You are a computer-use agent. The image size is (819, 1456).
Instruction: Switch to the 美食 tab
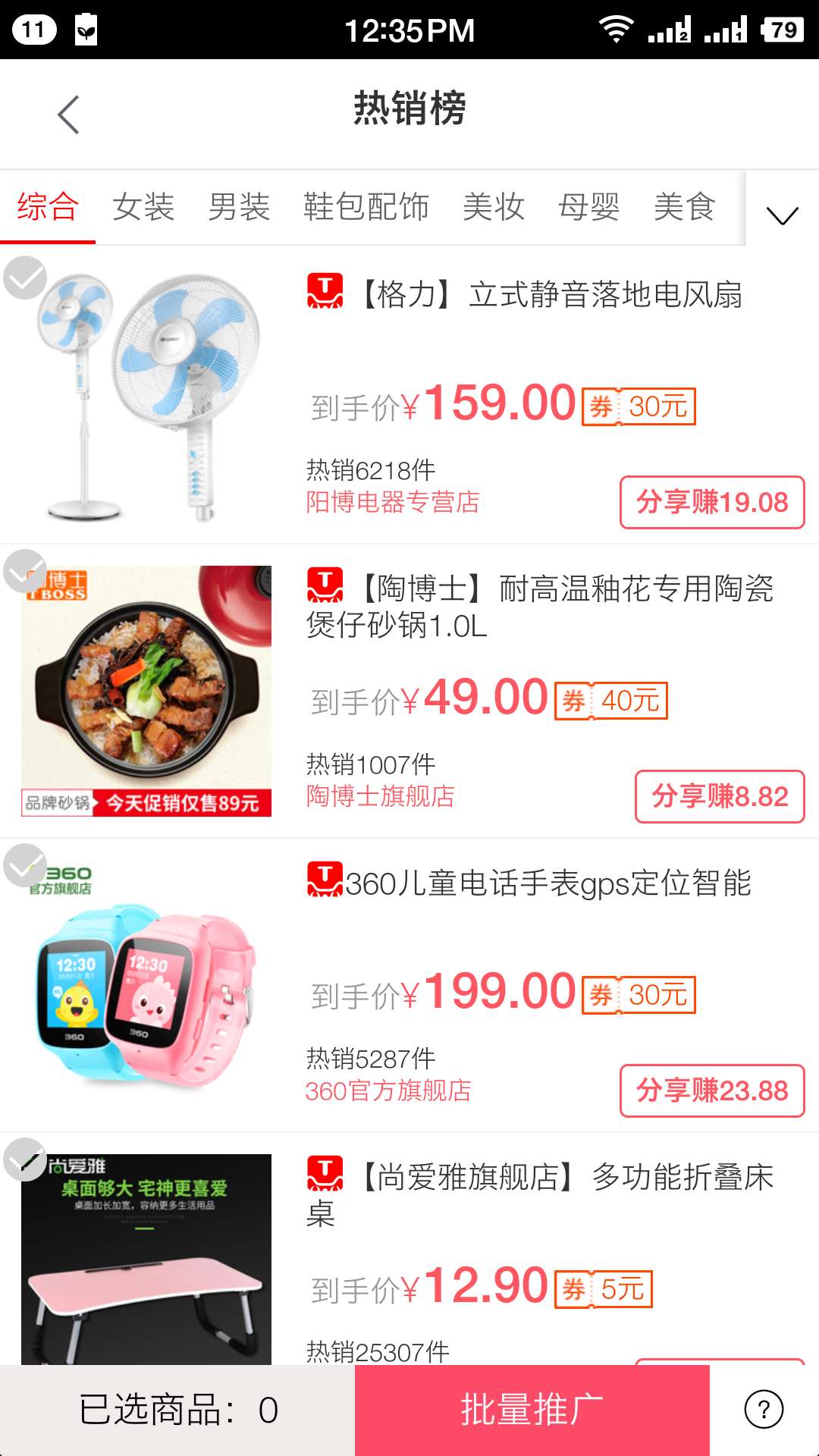pos(685,206)
